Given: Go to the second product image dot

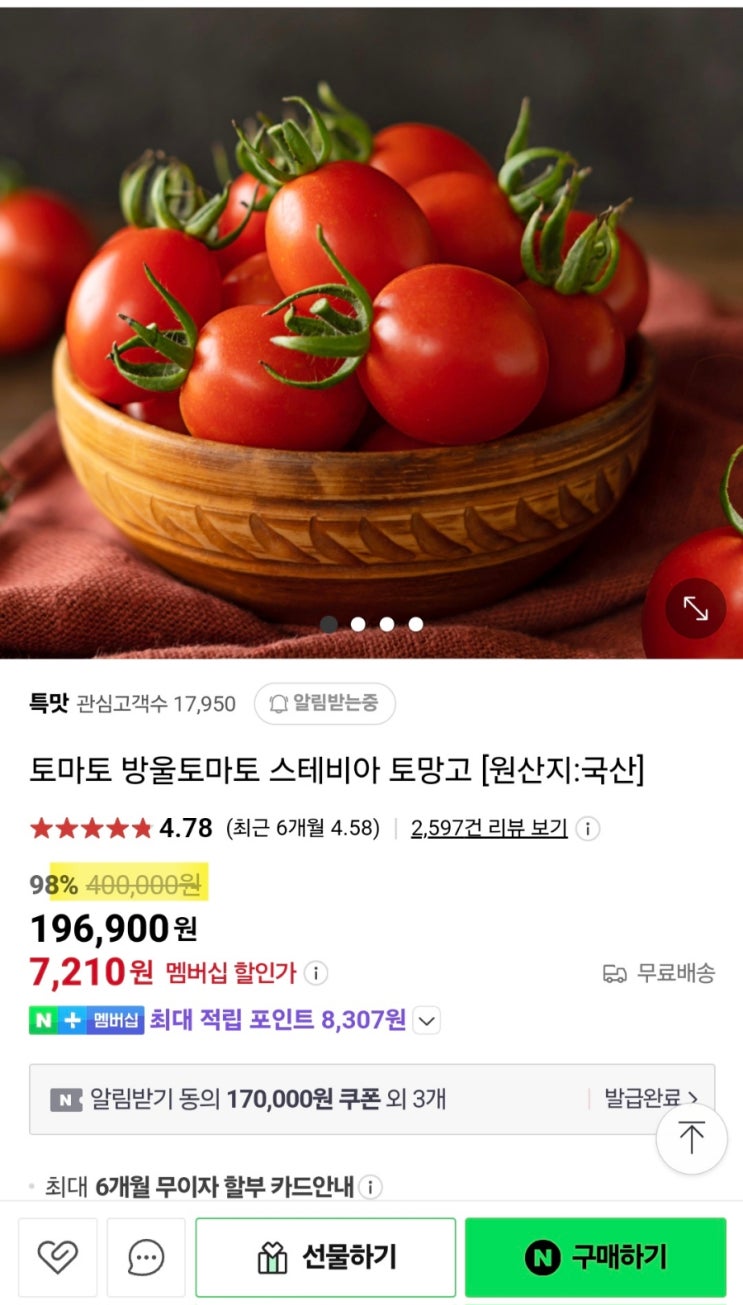Looking at the screenshot, I should click(x=358, y=624).
